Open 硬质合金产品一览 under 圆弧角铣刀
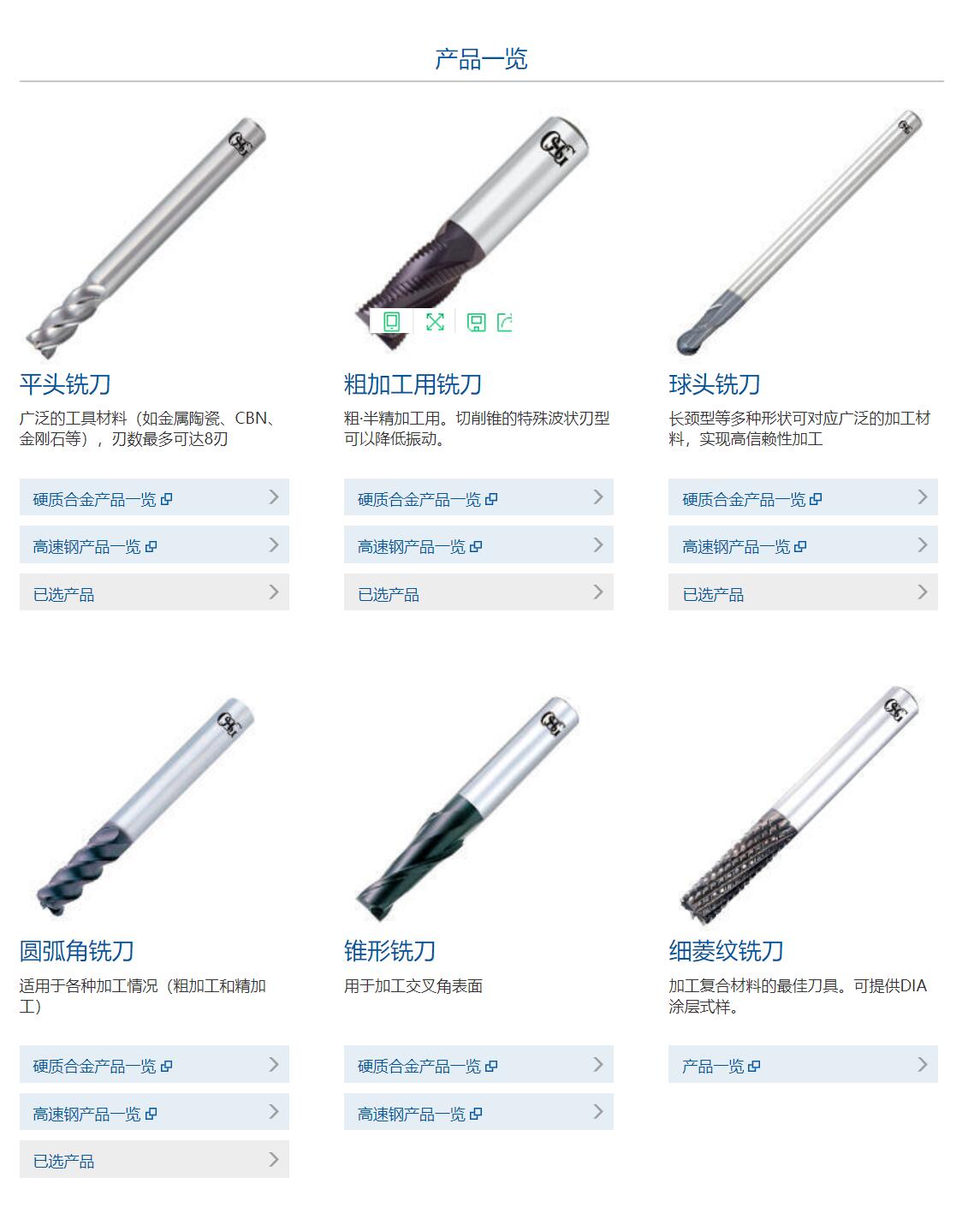 coord(154,1065)
